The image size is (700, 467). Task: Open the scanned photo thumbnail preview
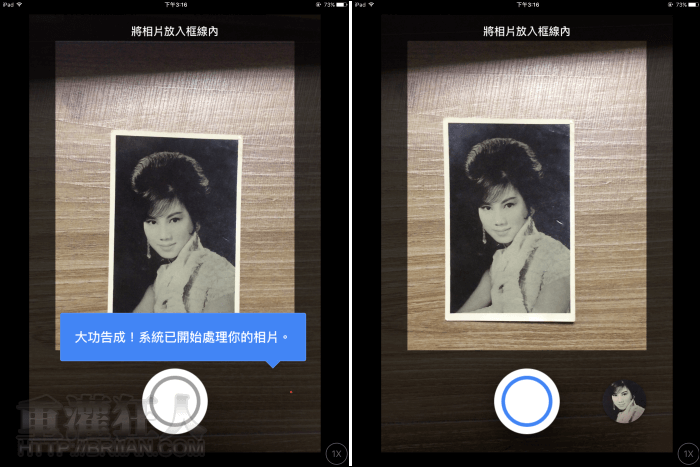(623, 402)
